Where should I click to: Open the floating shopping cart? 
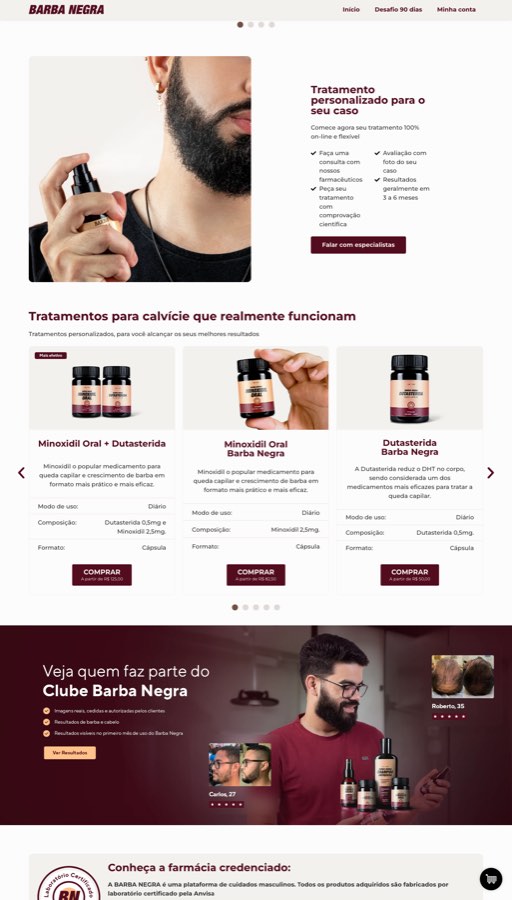coord(491,878)
